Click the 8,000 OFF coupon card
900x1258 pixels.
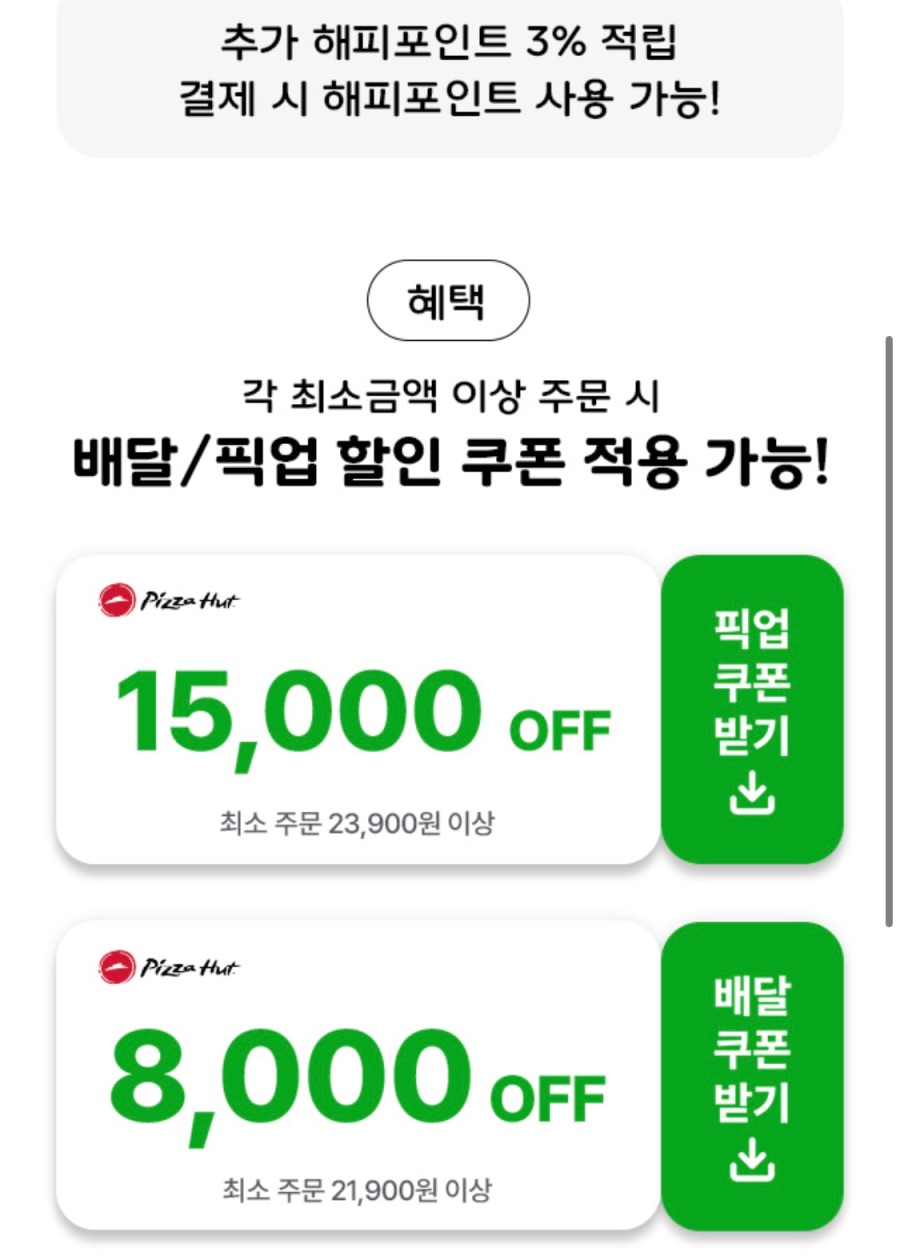(x=360, y=1074)
